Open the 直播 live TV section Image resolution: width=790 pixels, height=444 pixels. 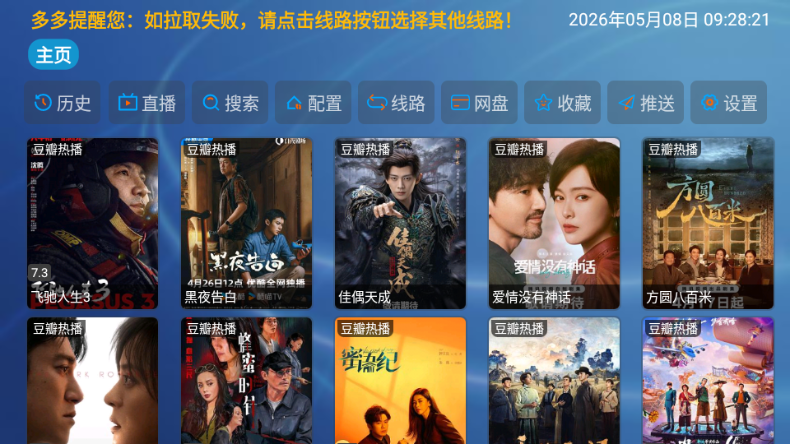tap(147, 102)
